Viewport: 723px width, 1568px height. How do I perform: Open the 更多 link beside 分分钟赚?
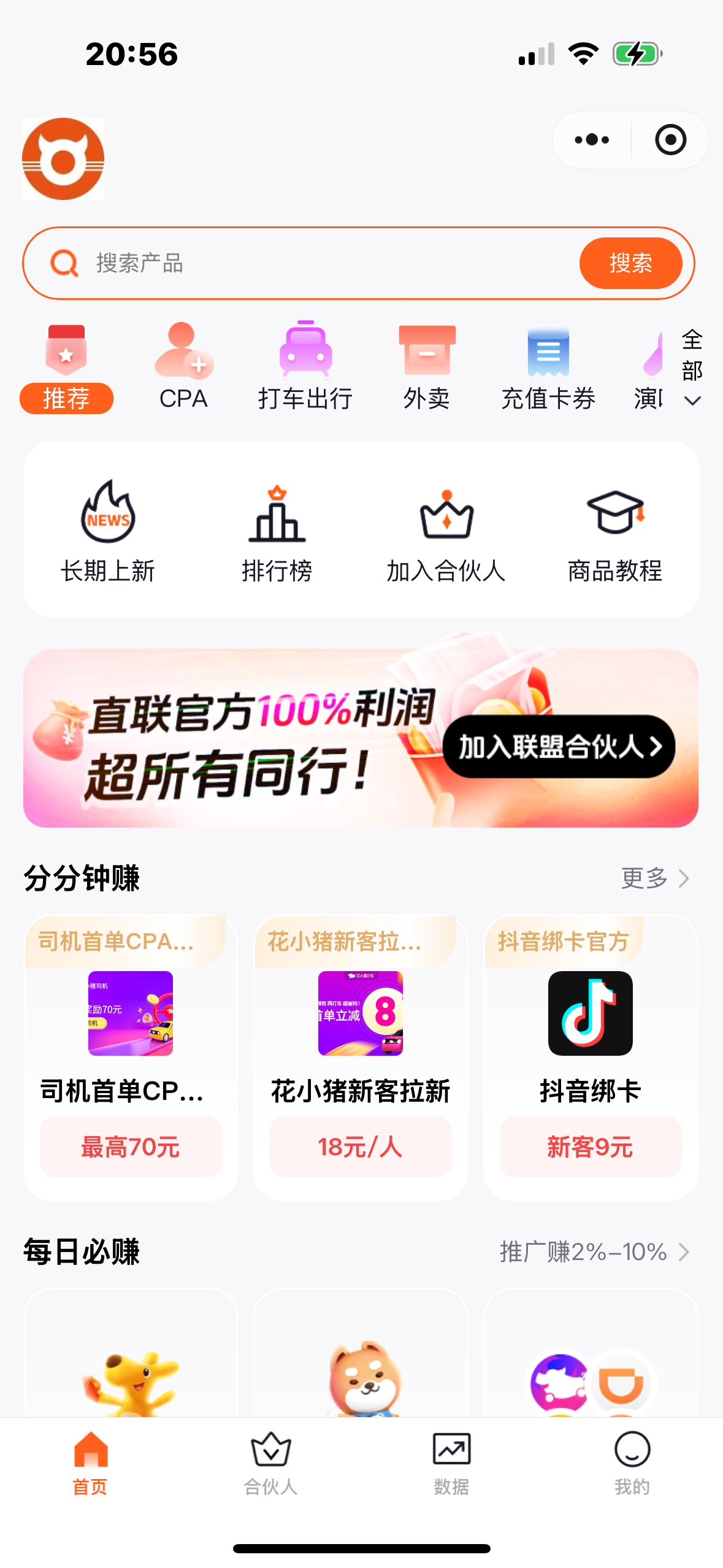pos(654,878)
